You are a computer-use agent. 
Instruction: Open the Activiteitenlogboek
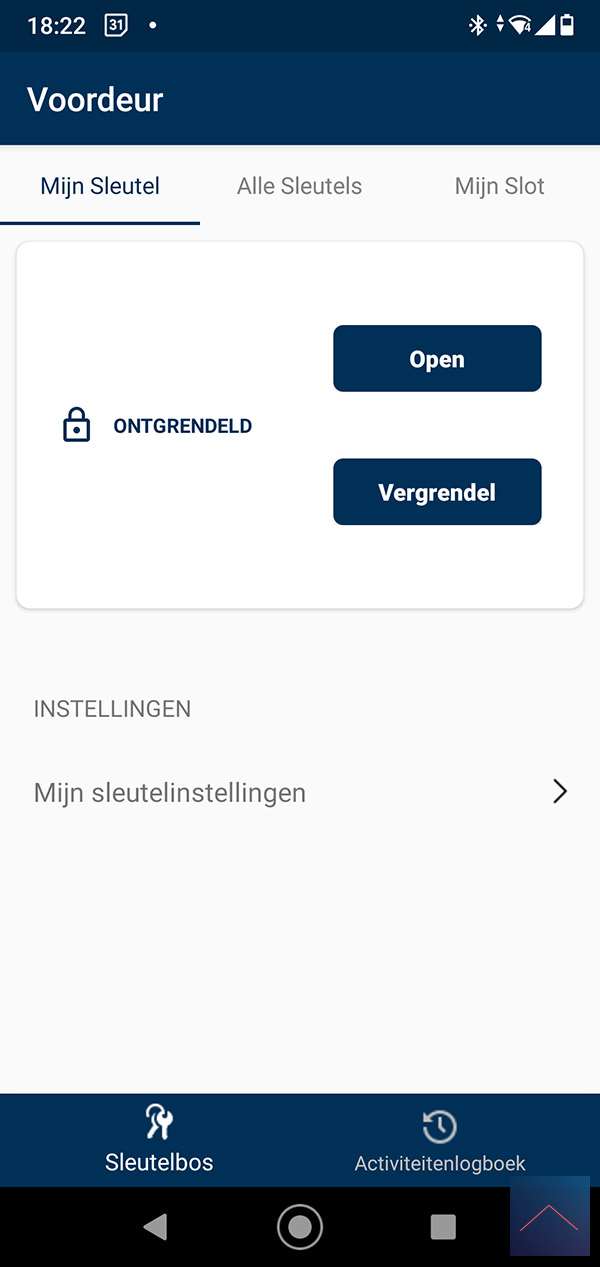(x=440, y=1140)
